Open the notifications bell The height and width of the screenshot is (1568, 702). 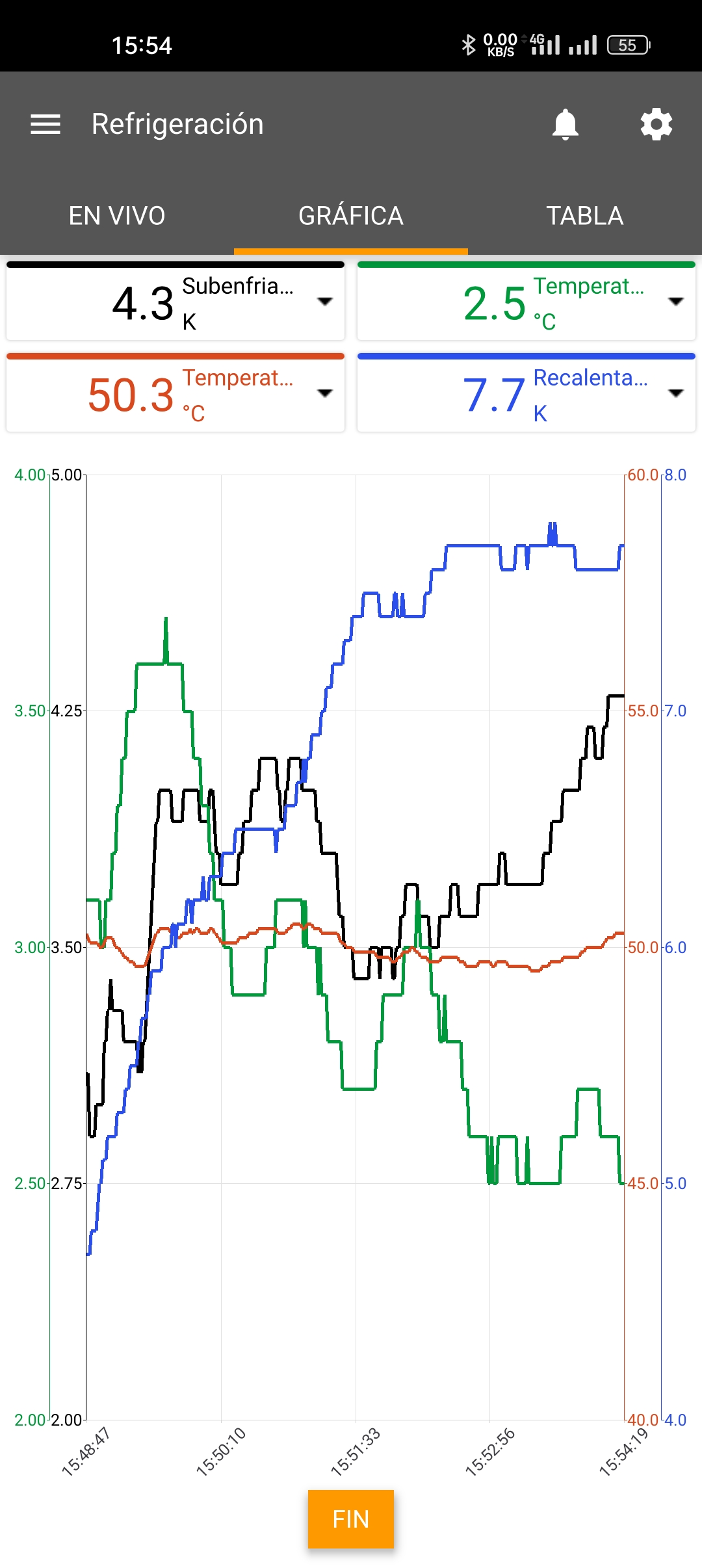pyautogui.click(x=565, y=124)
